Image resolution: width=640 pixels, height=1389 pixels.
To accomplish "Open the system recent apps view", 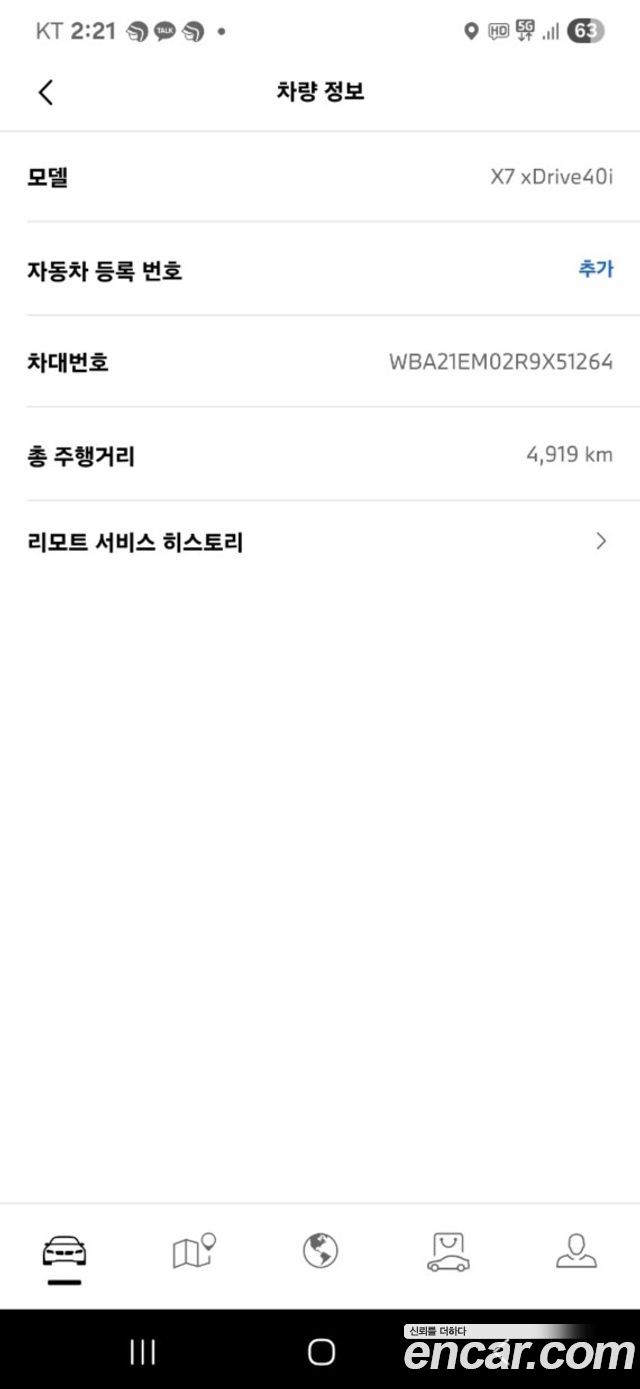I will click(x=143, y=1353).
